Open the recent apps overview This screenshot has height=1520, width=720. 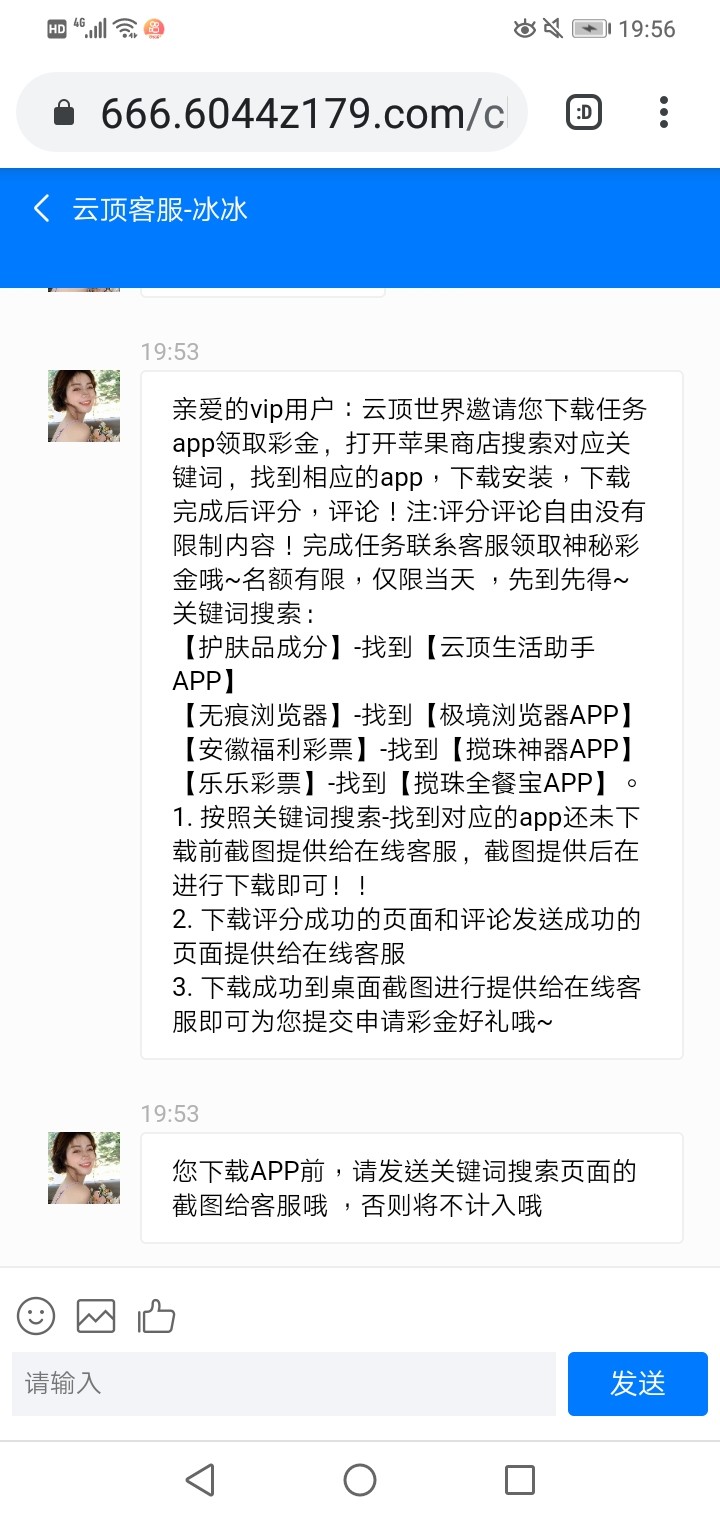point(519,1480)
